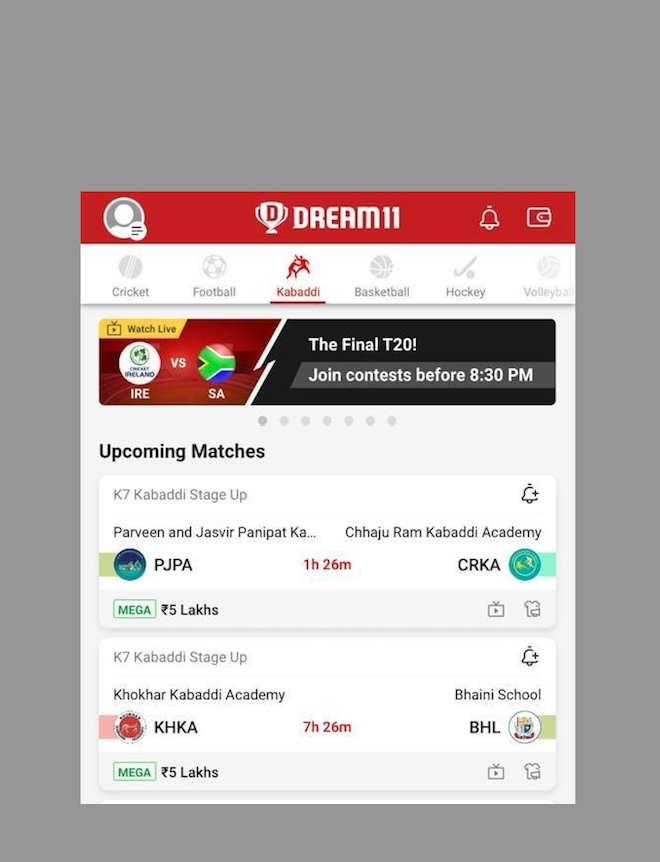Open the wallet icon

point(539,217)
